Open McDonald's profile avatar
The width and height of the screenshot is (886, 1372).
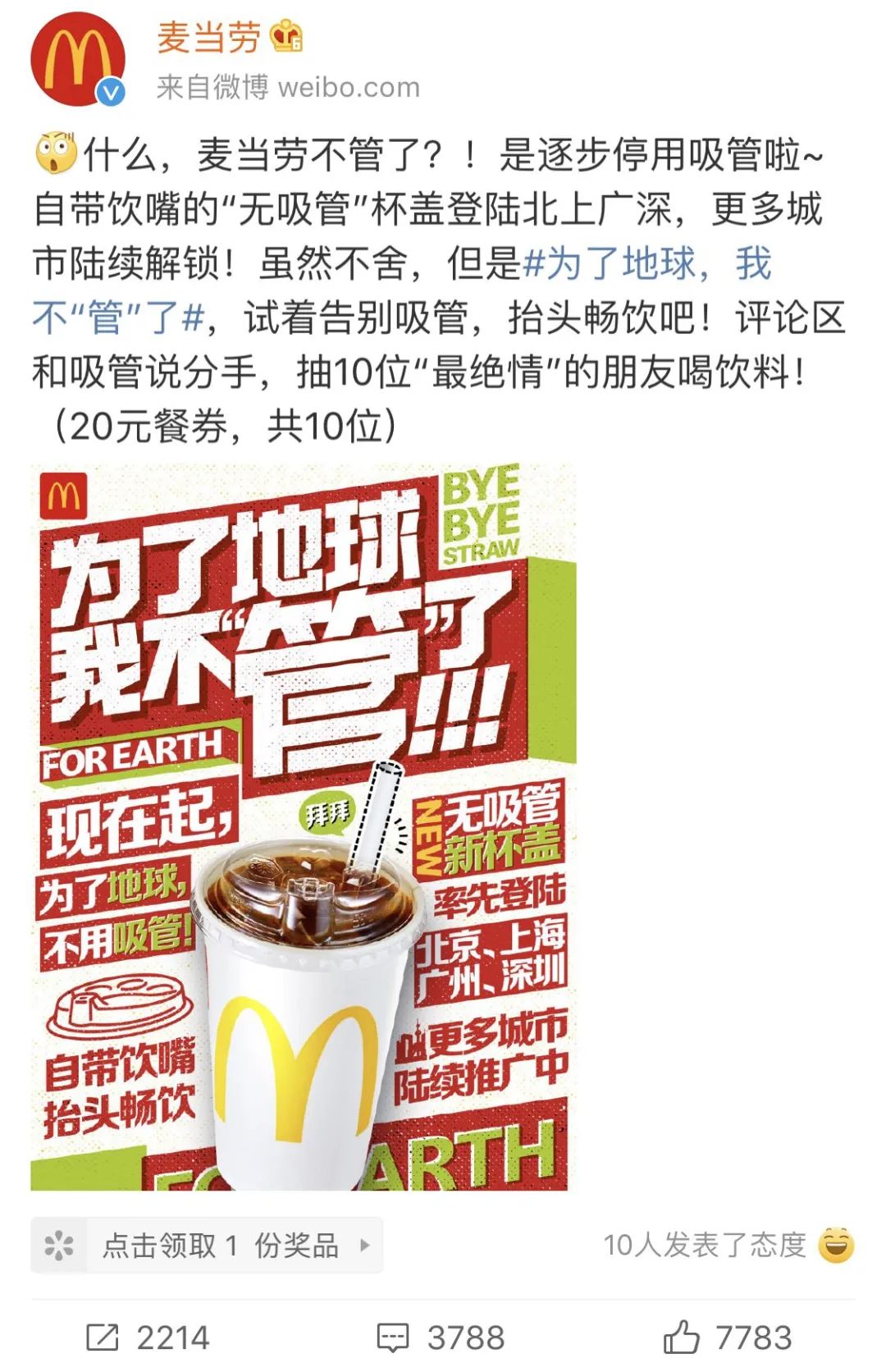pyautogui.click(x=78, y=59)
